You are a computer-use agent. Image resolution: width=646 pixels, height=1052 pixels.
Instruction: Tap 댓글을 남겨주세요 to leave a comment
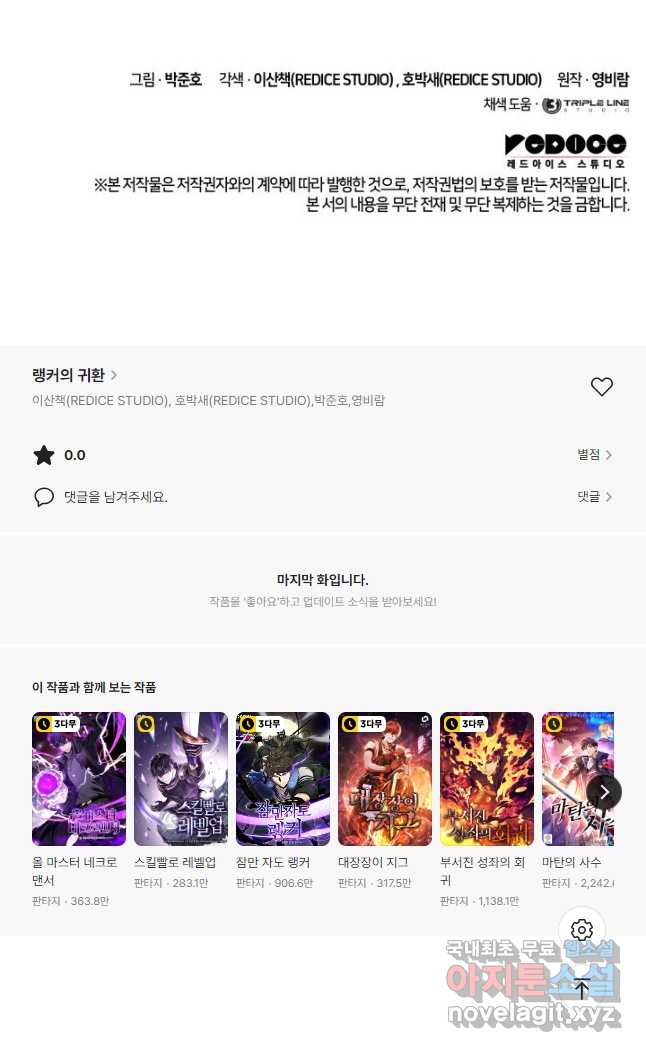click(115, 497)
